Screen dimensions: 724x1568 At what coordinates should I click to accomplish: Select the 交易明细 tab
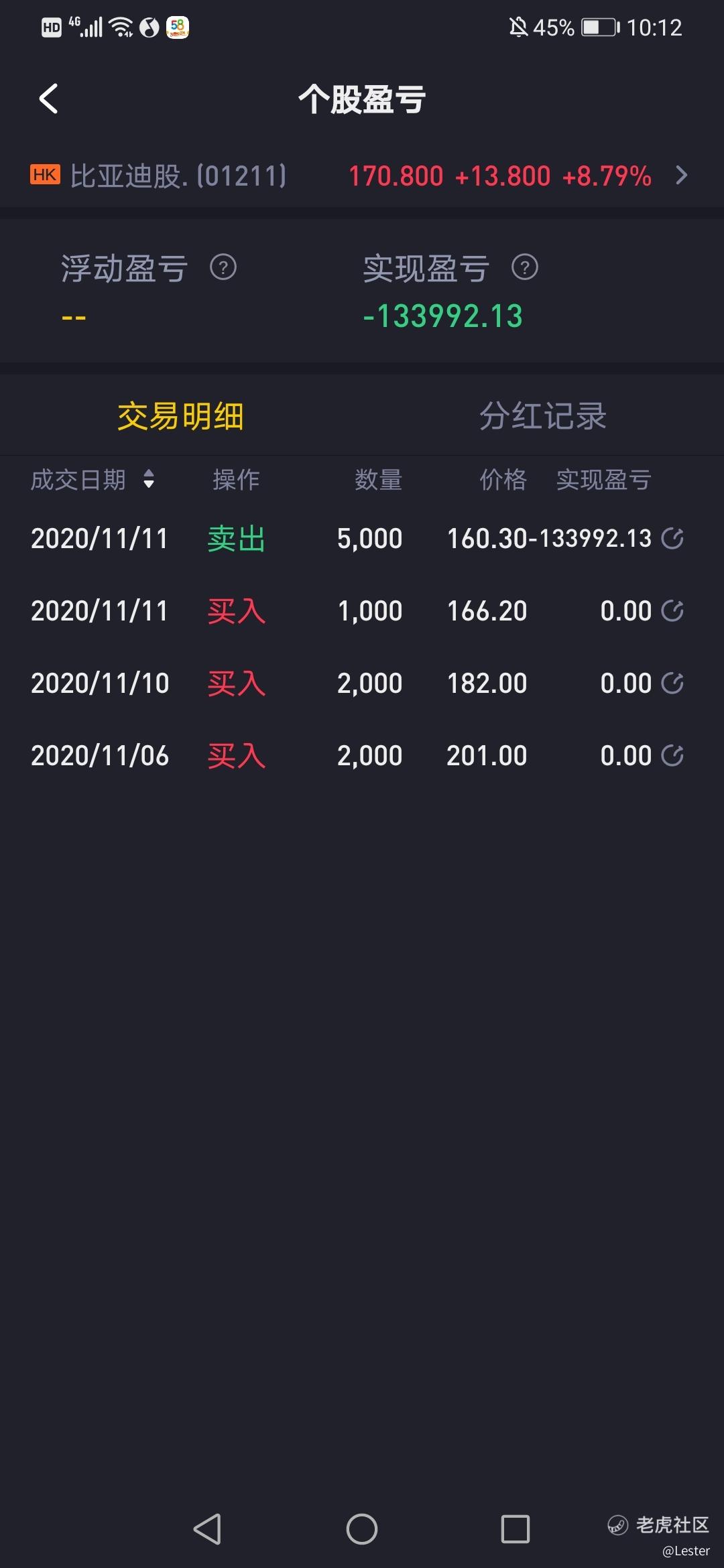[x=180, y=415]
